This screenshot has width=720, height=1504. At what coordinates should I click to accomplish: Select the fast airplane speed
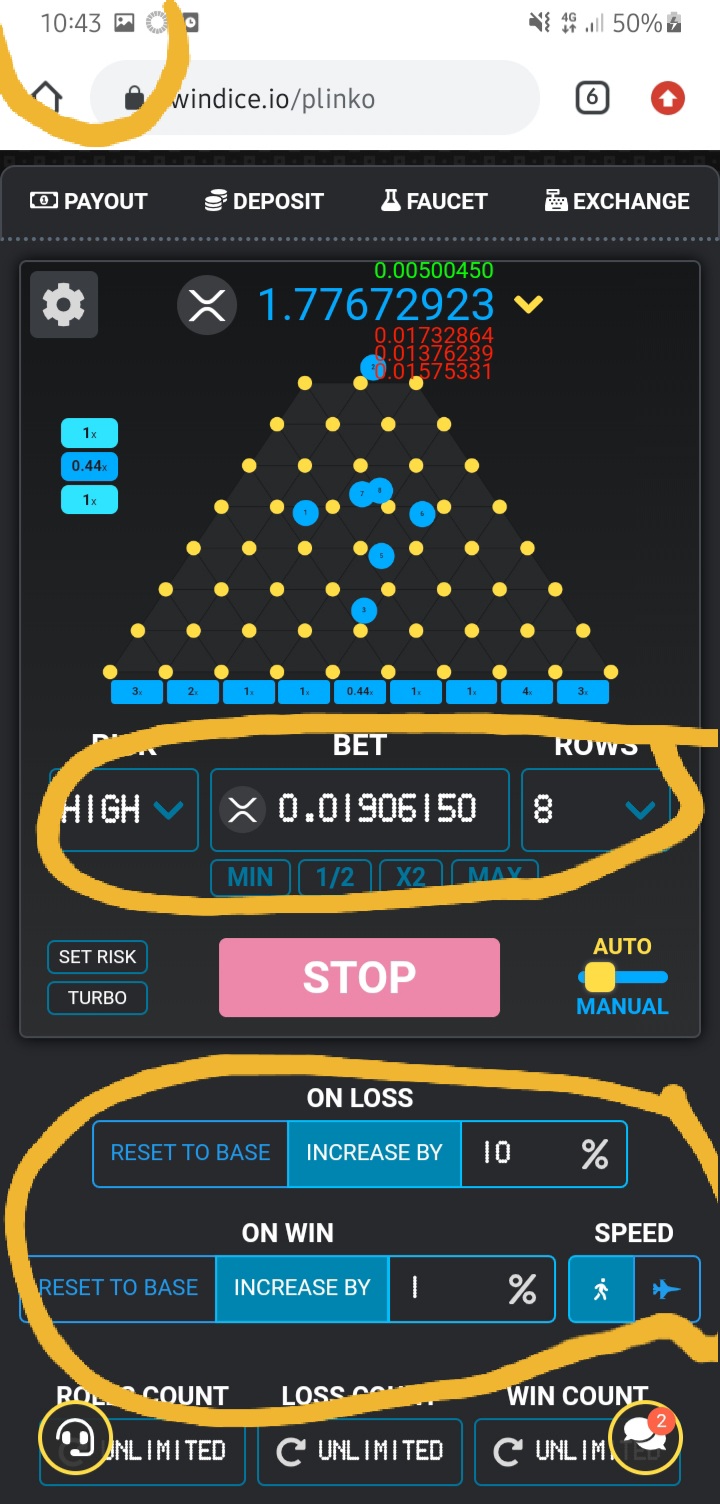[x=666, y=1289]
